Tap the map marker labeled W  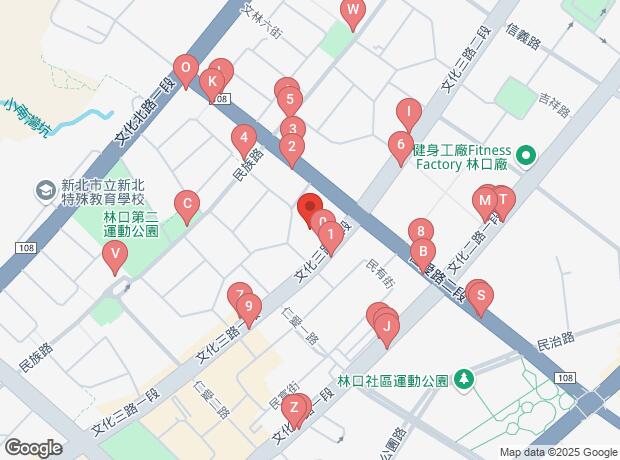352,13
